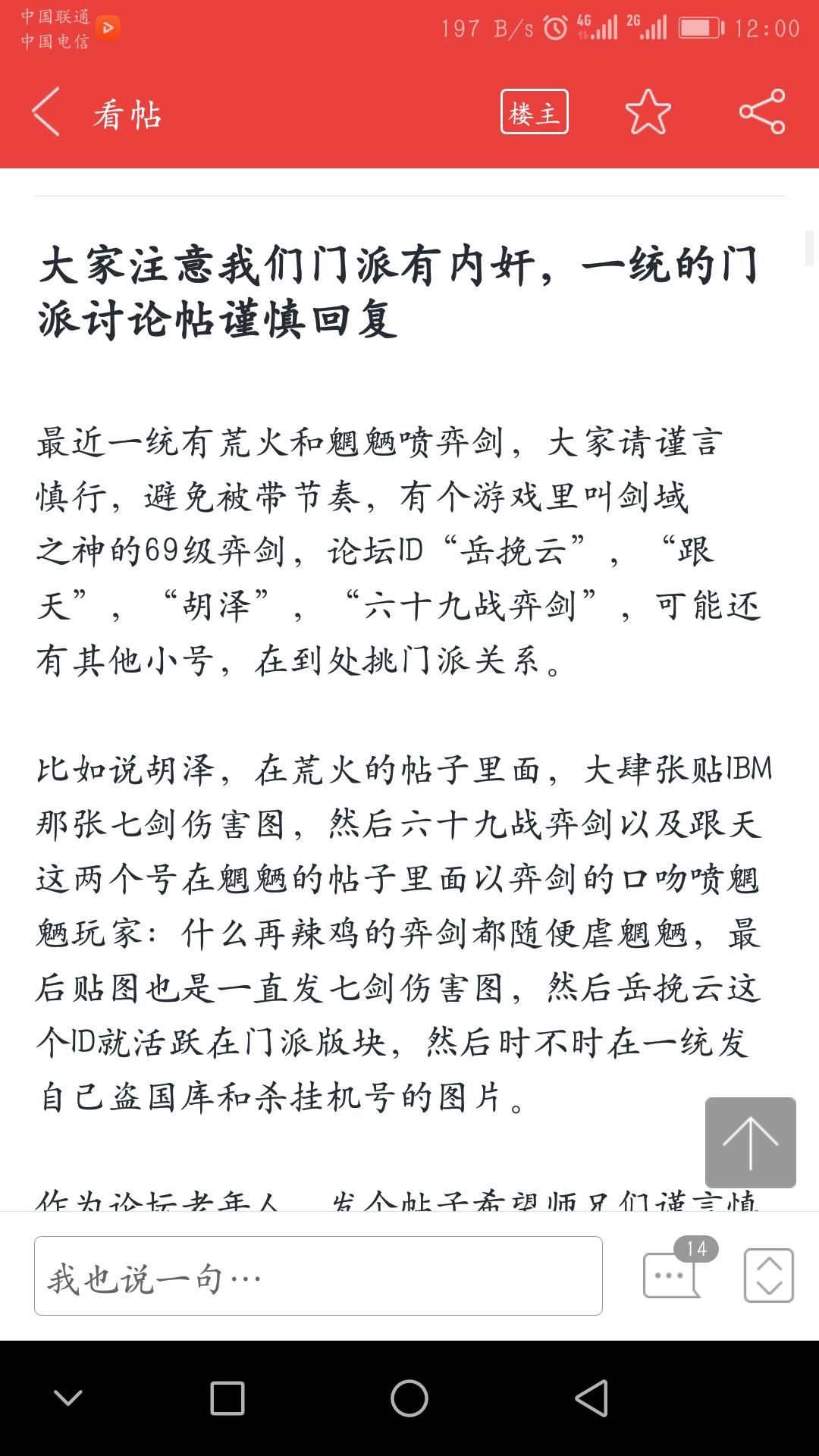The height and width of the screenshot is (1456, 819).
Task: Go back using the header arrow
Action: tap(45, 112)
